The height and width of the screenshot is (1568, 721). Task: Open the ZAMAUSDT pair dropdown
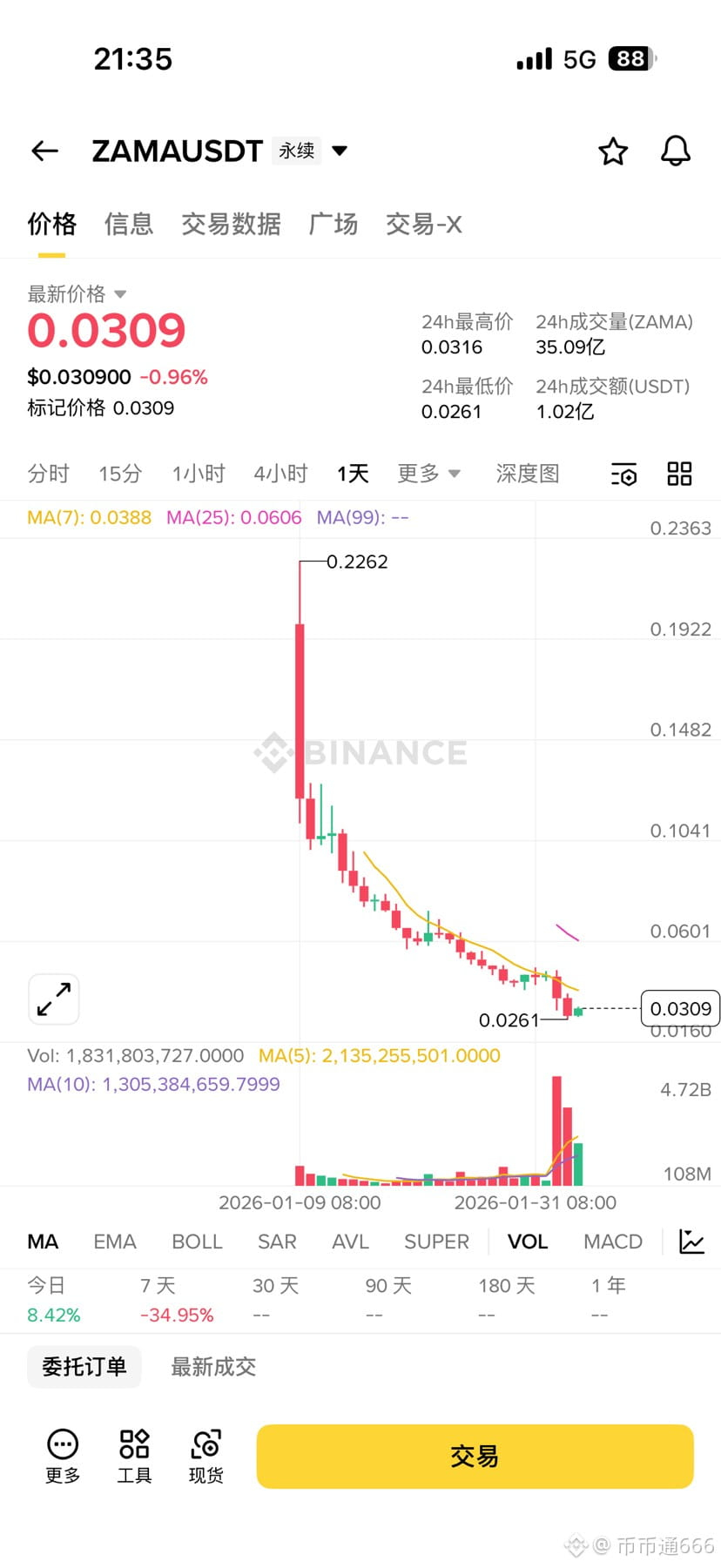pyautogui.click(x=340, y=151)
